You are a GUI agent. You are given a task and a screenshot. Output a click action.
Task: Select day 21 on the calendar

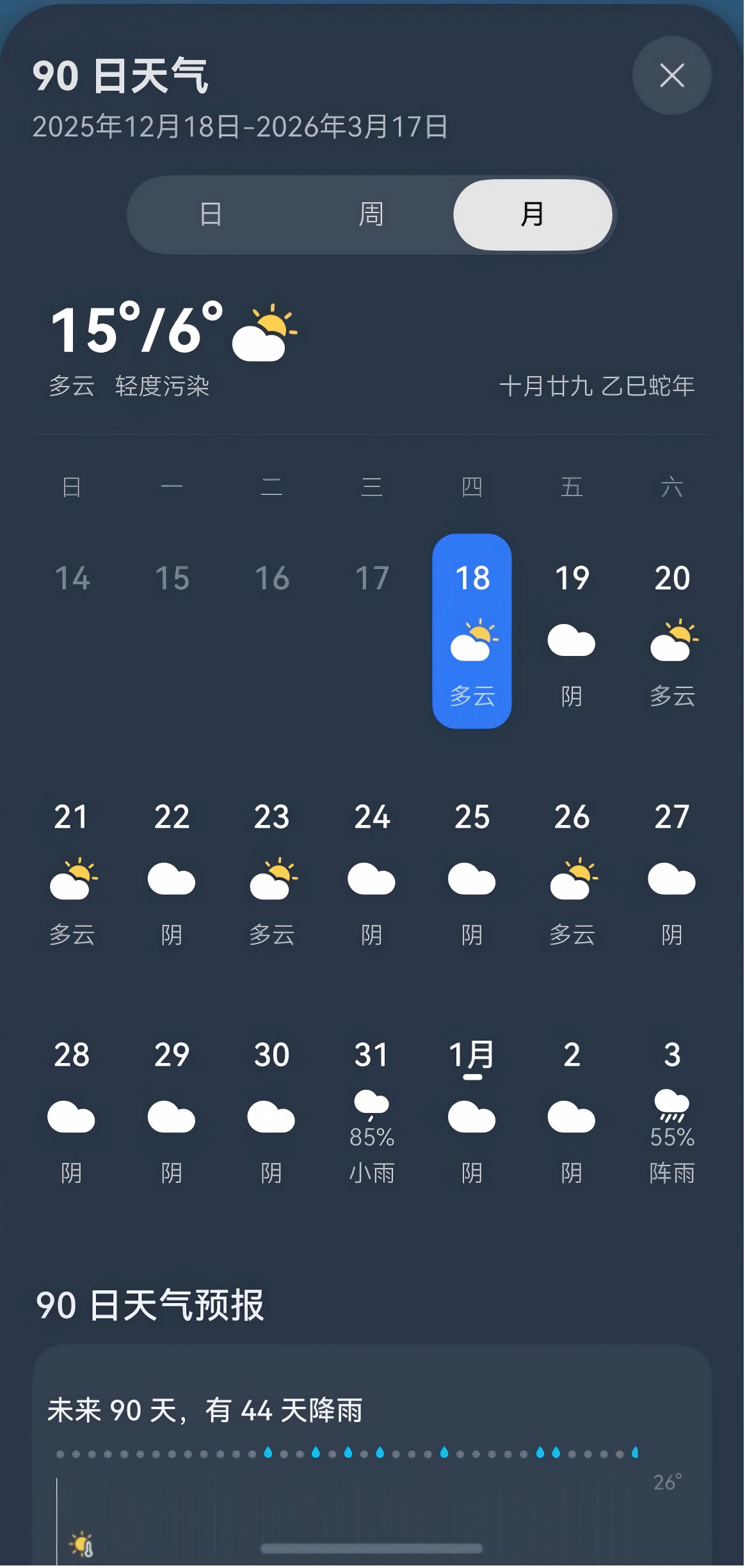click(72, 870)
